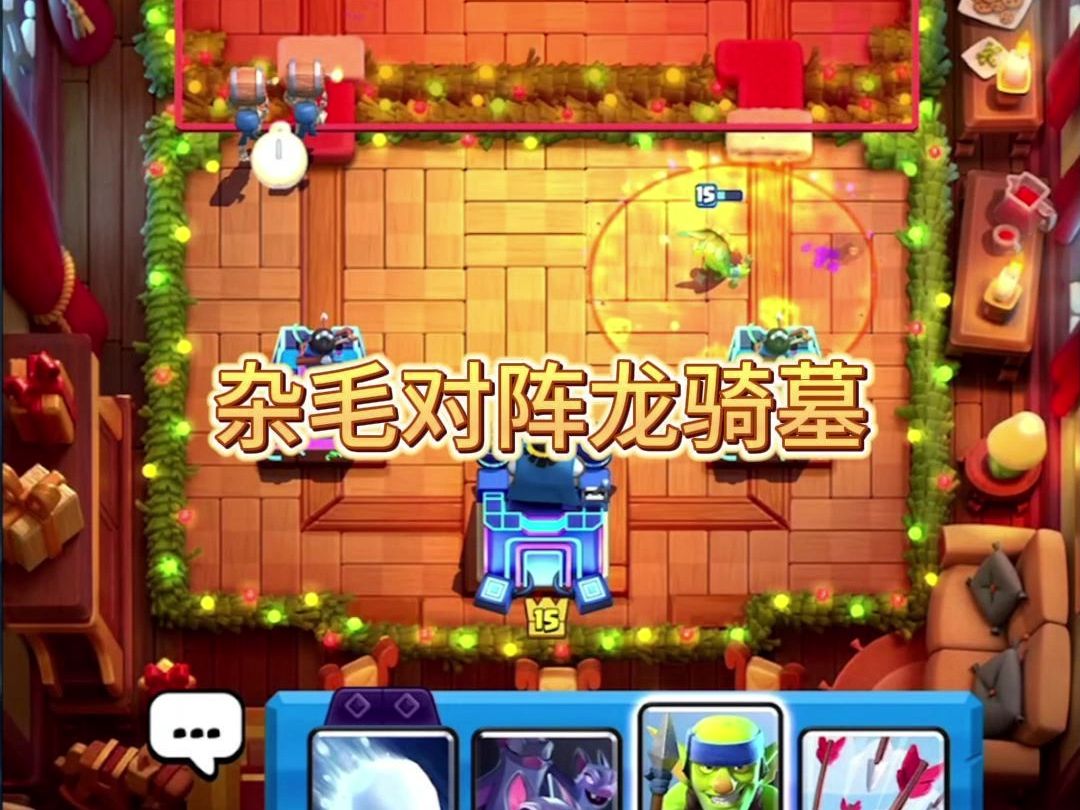This screenshot has height=810, width=1080.
Task: Select the Bats card
Action: [x=545, y=772]
